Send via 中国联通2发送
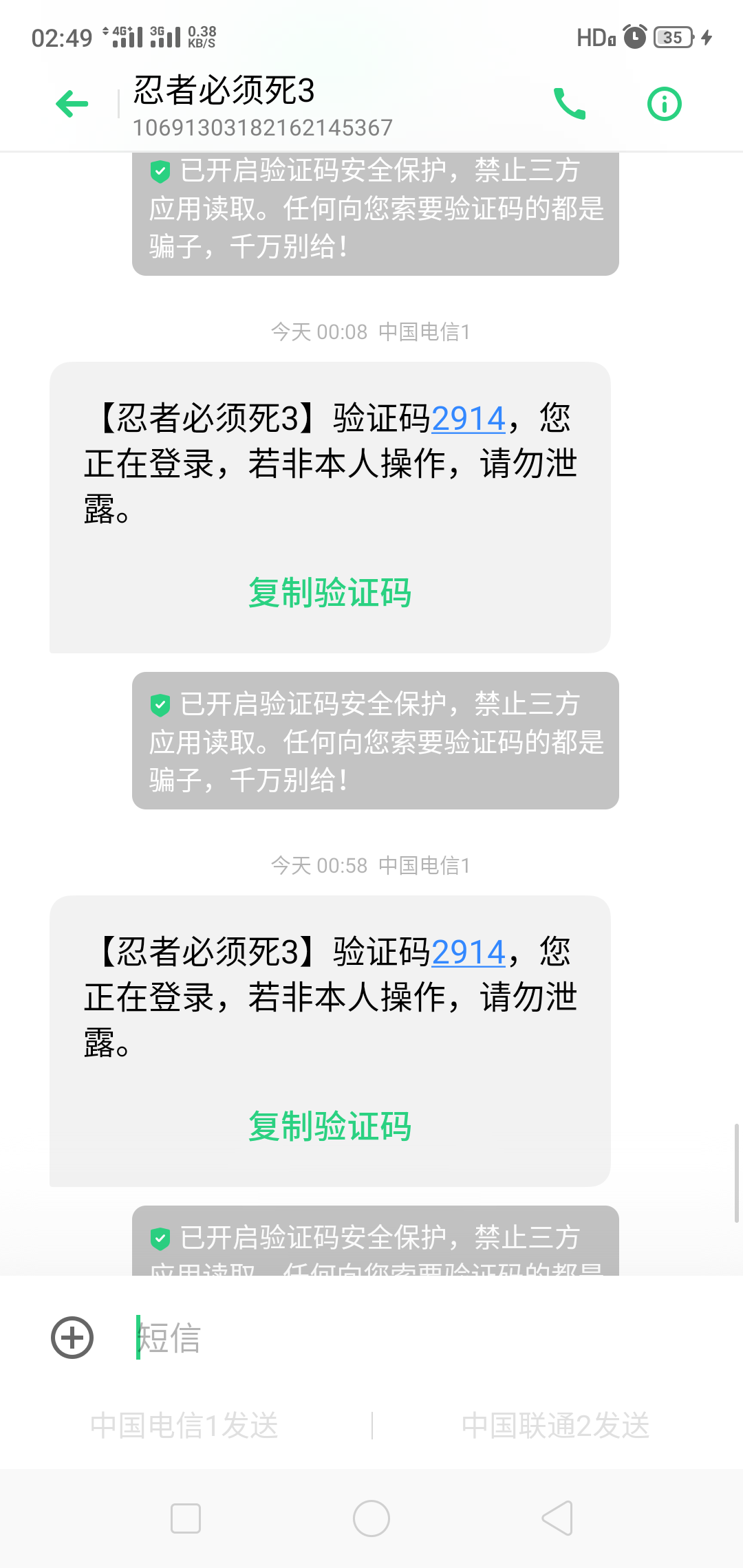743x1568 pixels. 556,1426
